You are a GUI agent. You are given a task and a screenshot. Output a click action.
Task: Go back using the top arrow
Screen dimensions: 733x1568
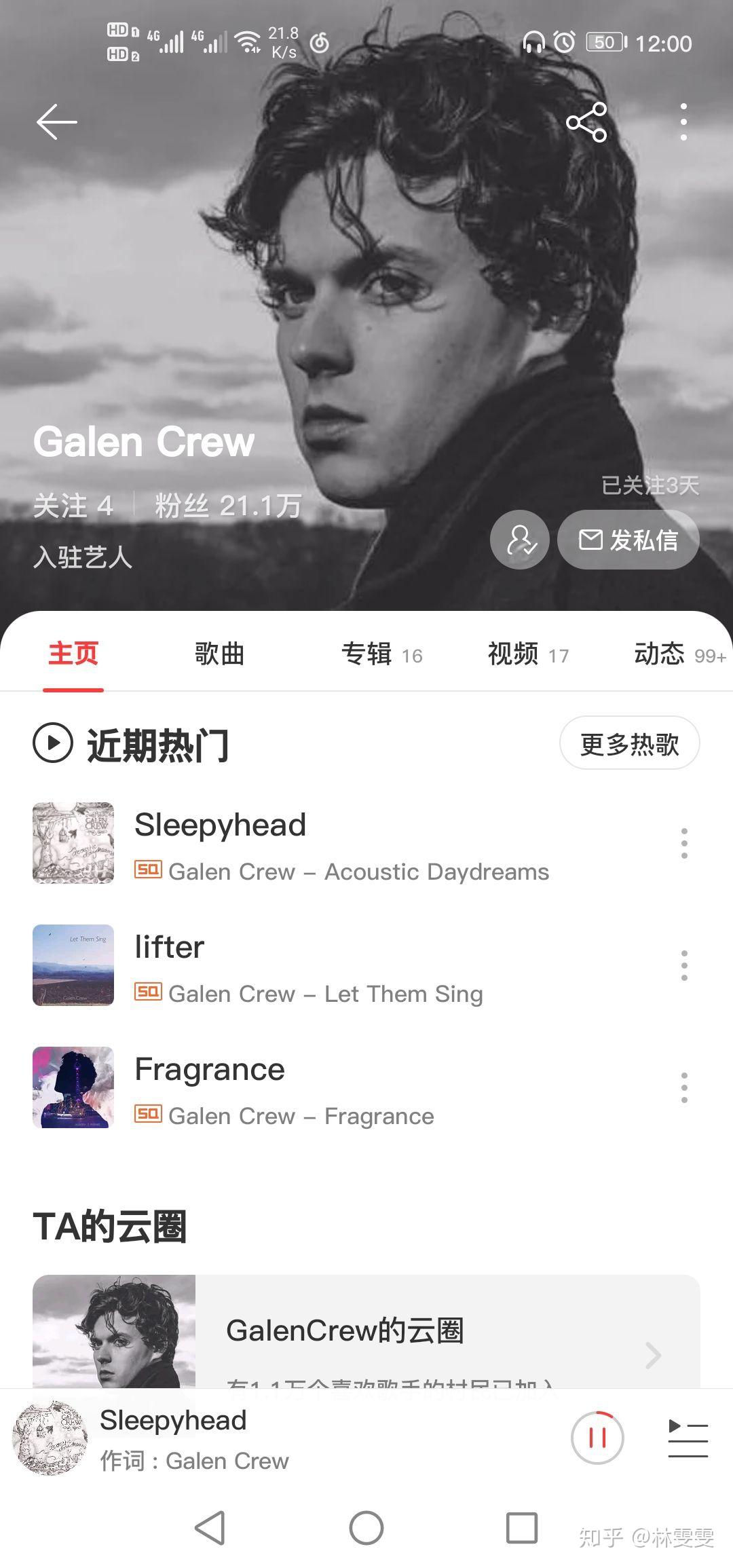pos(57,122)
